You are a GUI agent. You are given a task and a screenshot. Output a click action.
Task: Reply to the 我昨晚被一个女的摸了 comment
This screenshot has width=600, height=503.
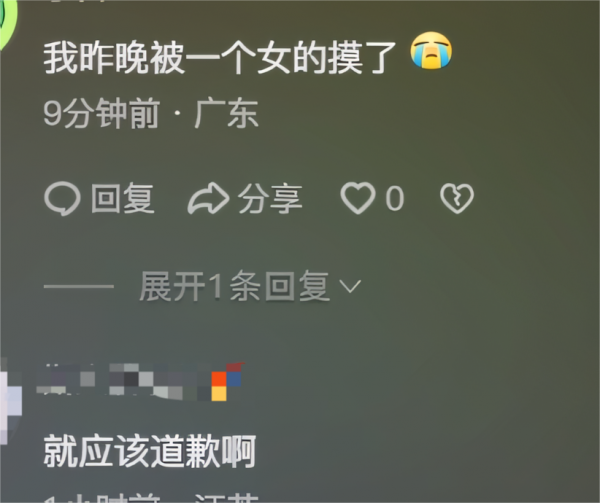tap(100, 199)
